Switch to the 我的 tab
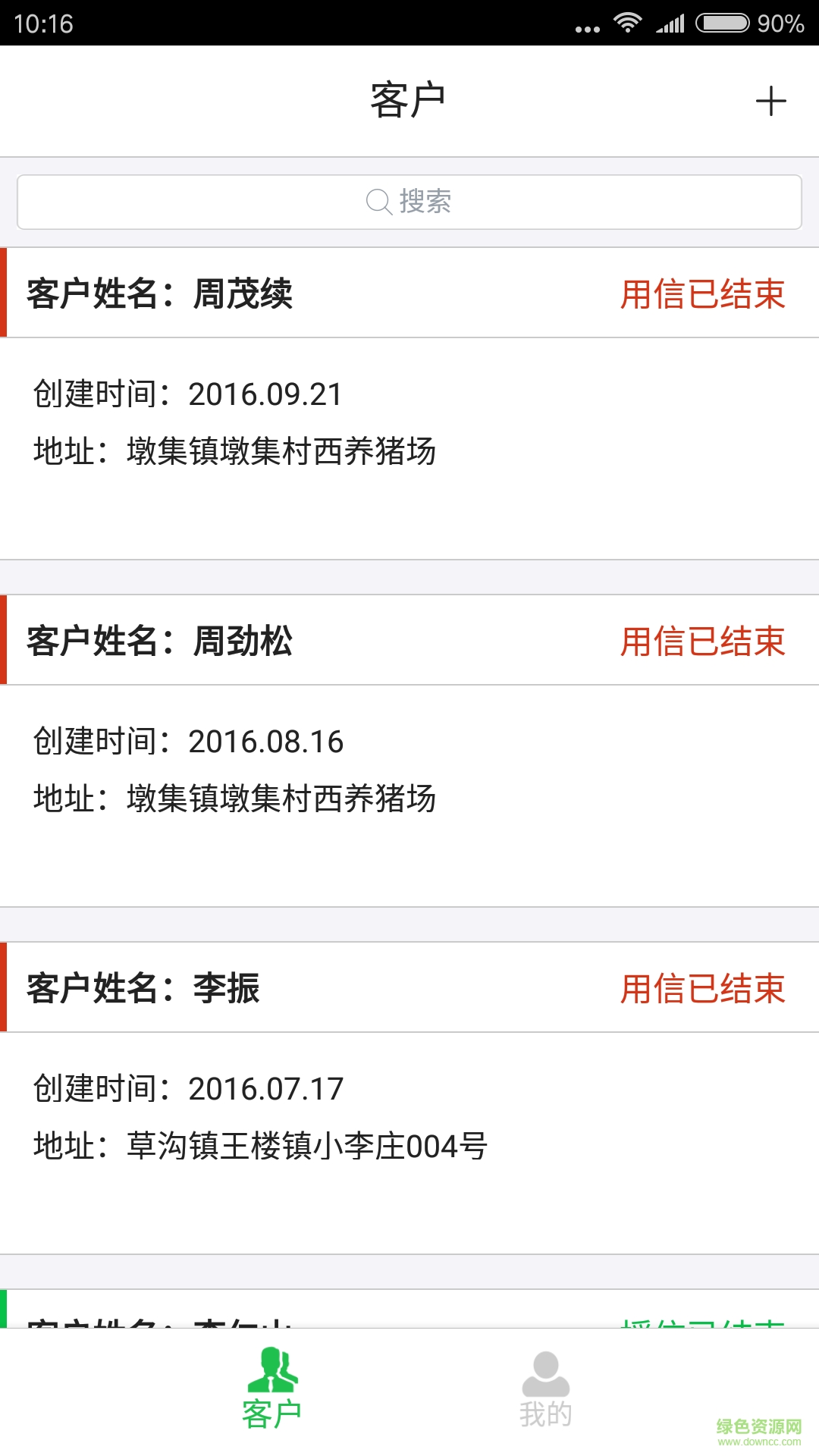The image size is (819, 1456). tap(545, 1390)
